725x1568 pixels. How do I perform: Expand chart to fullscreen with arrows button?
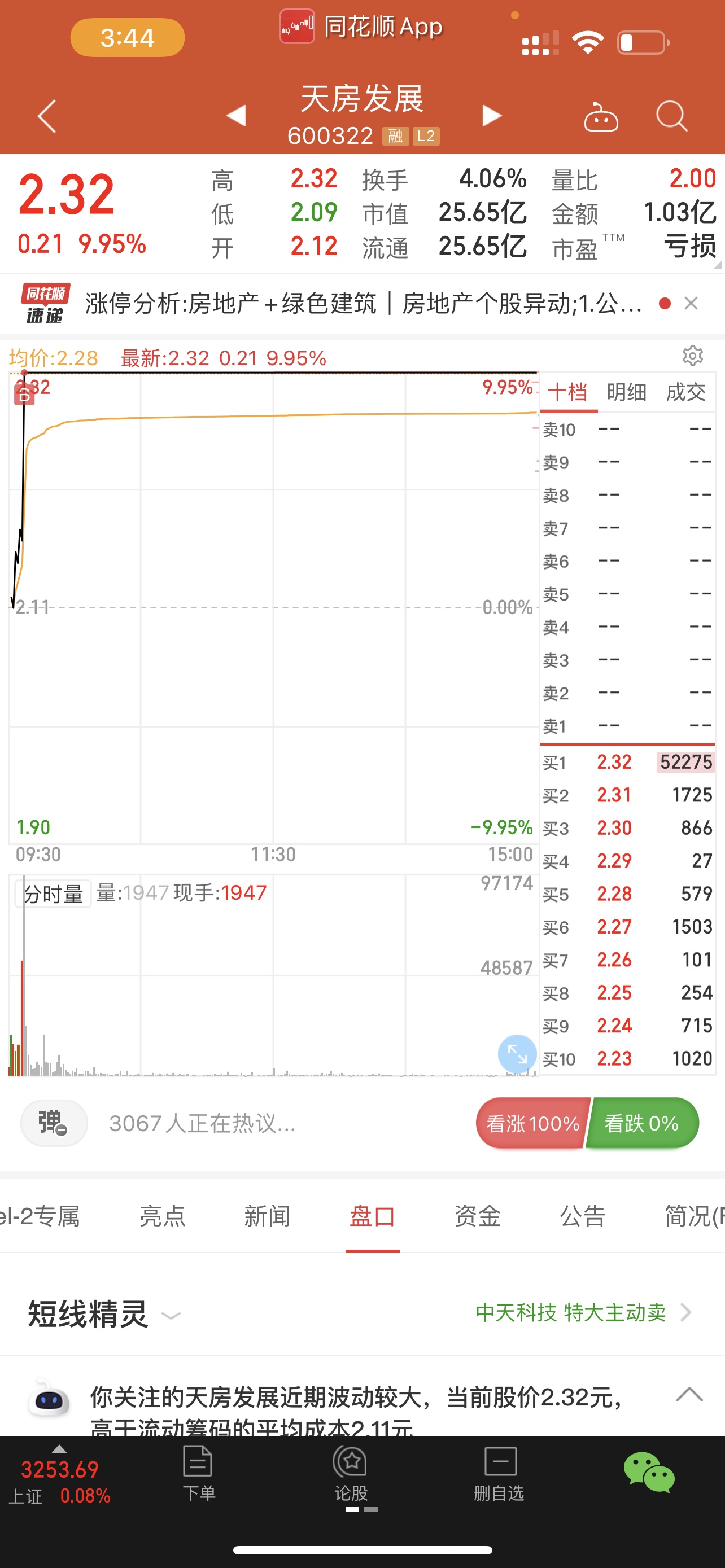pyautogui.click(x=517, y=1054)
